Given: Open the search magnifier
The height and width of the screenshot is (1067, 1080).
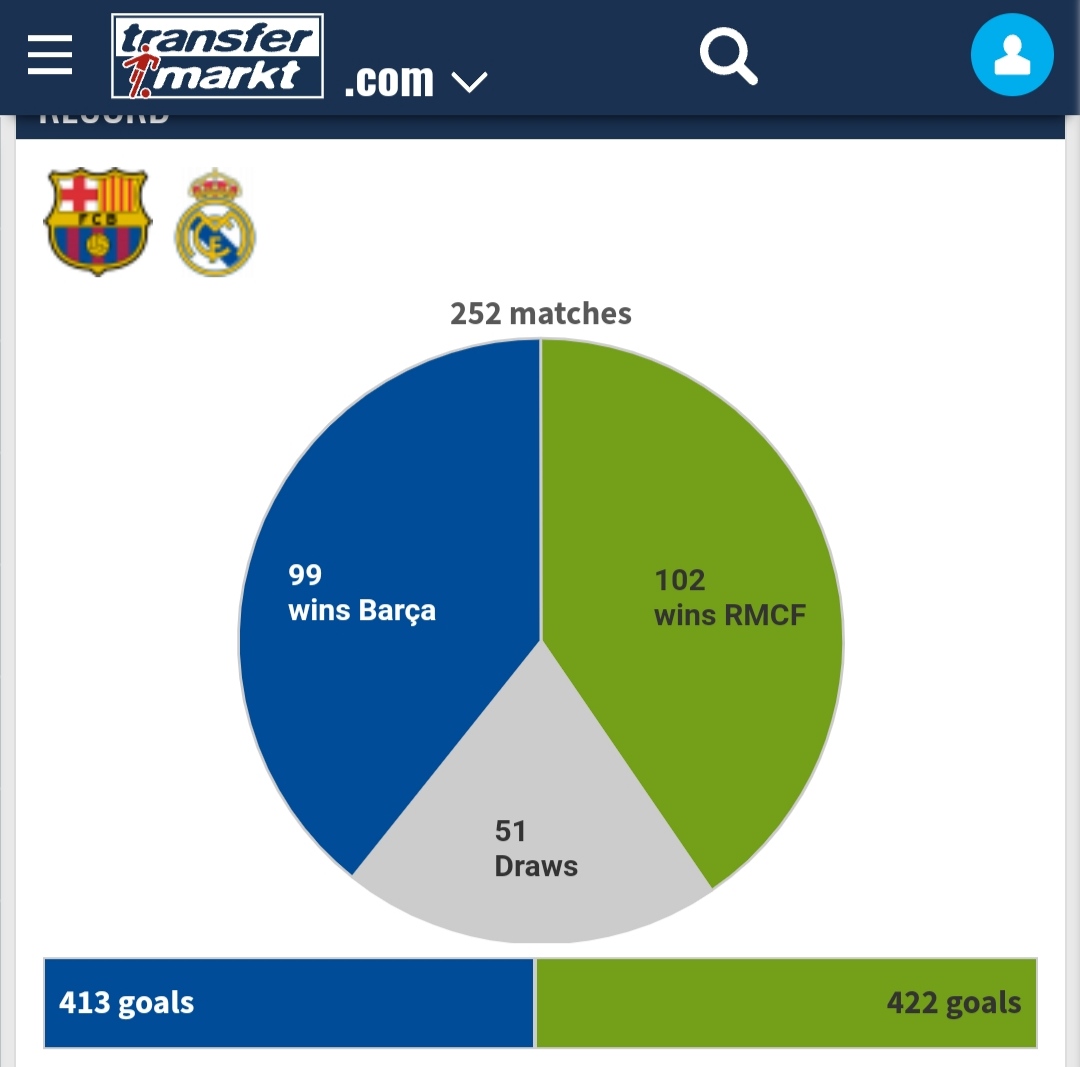Looking at the screenshot, I should [x=728, y=56].
